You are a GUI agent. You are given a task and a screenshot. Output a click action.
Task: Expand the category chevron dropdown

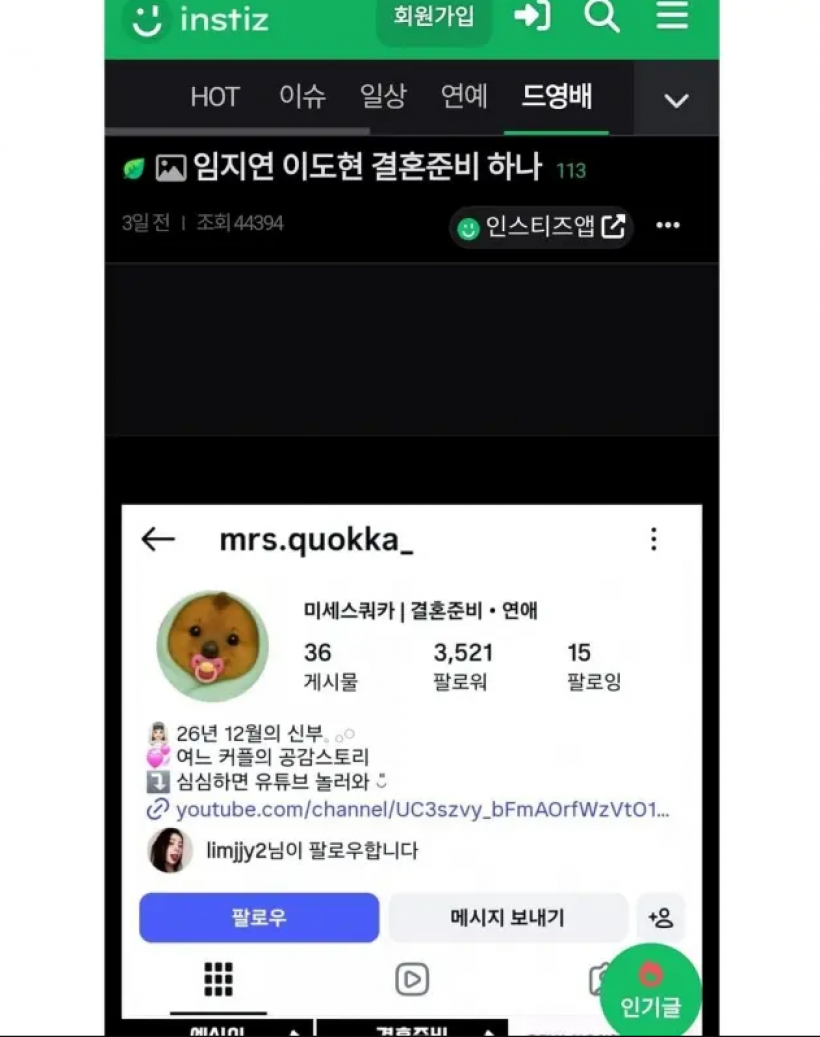[676, 100]
